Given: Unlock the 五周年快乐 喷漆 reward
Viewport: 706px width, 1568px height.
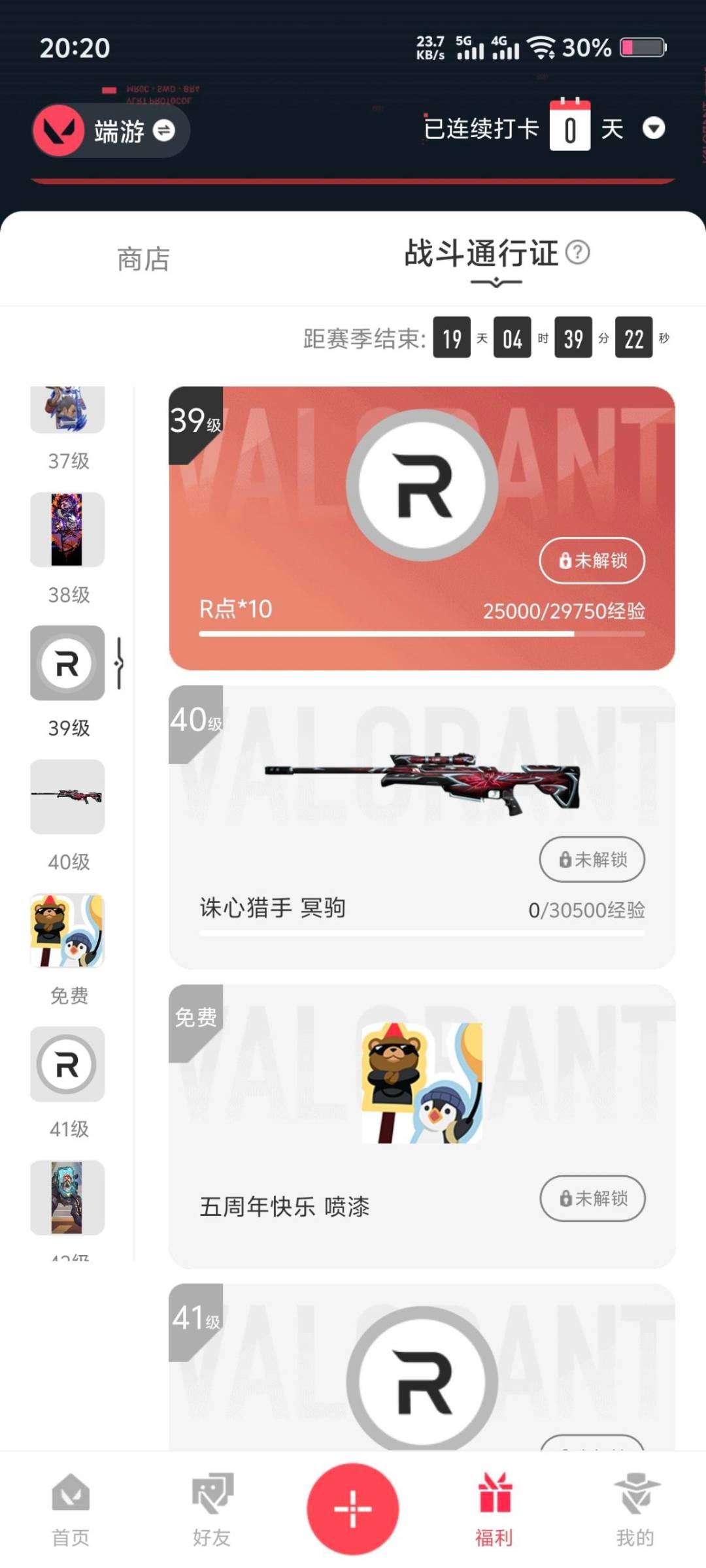Looking at the screenshot, I should [593, 1199].
